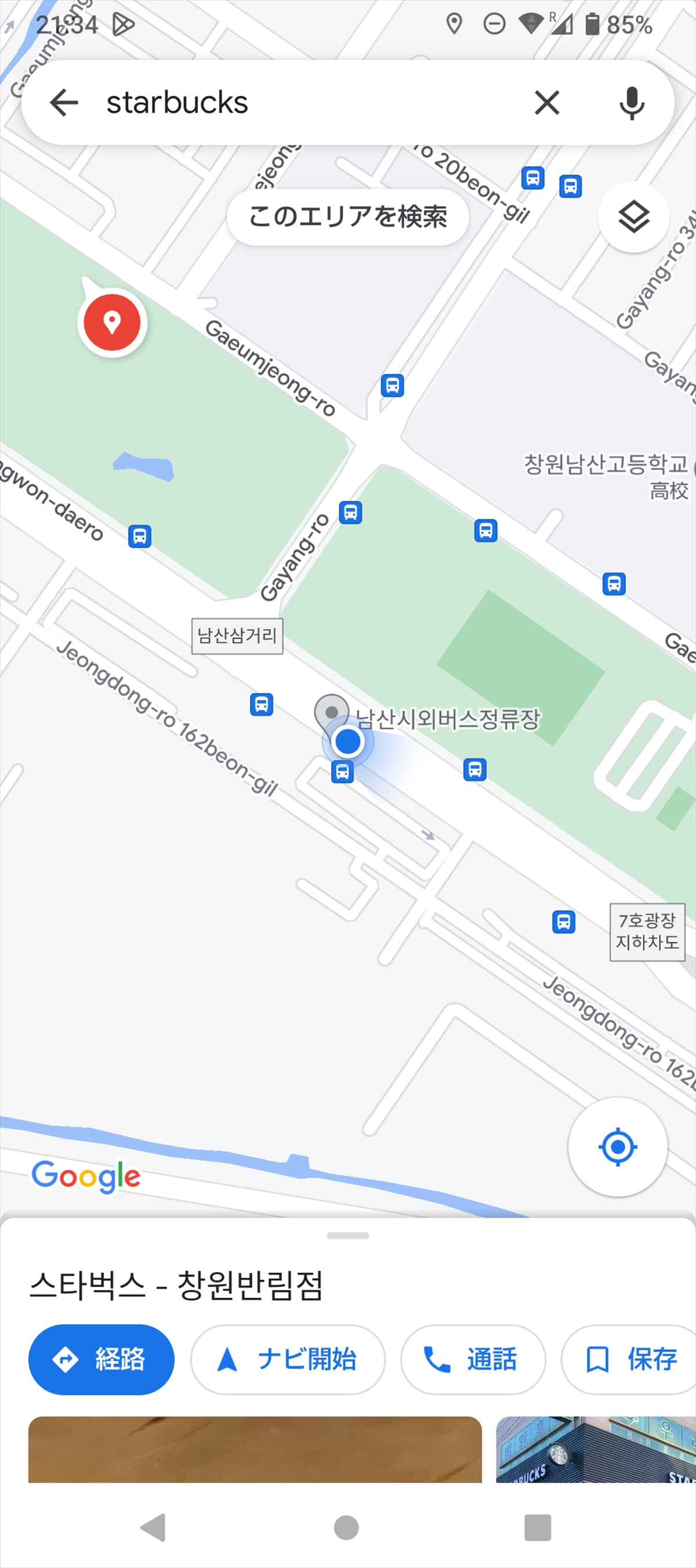Start voice search with microphone
This screenshot has width=696, height=1568.
tap(632, 102)
